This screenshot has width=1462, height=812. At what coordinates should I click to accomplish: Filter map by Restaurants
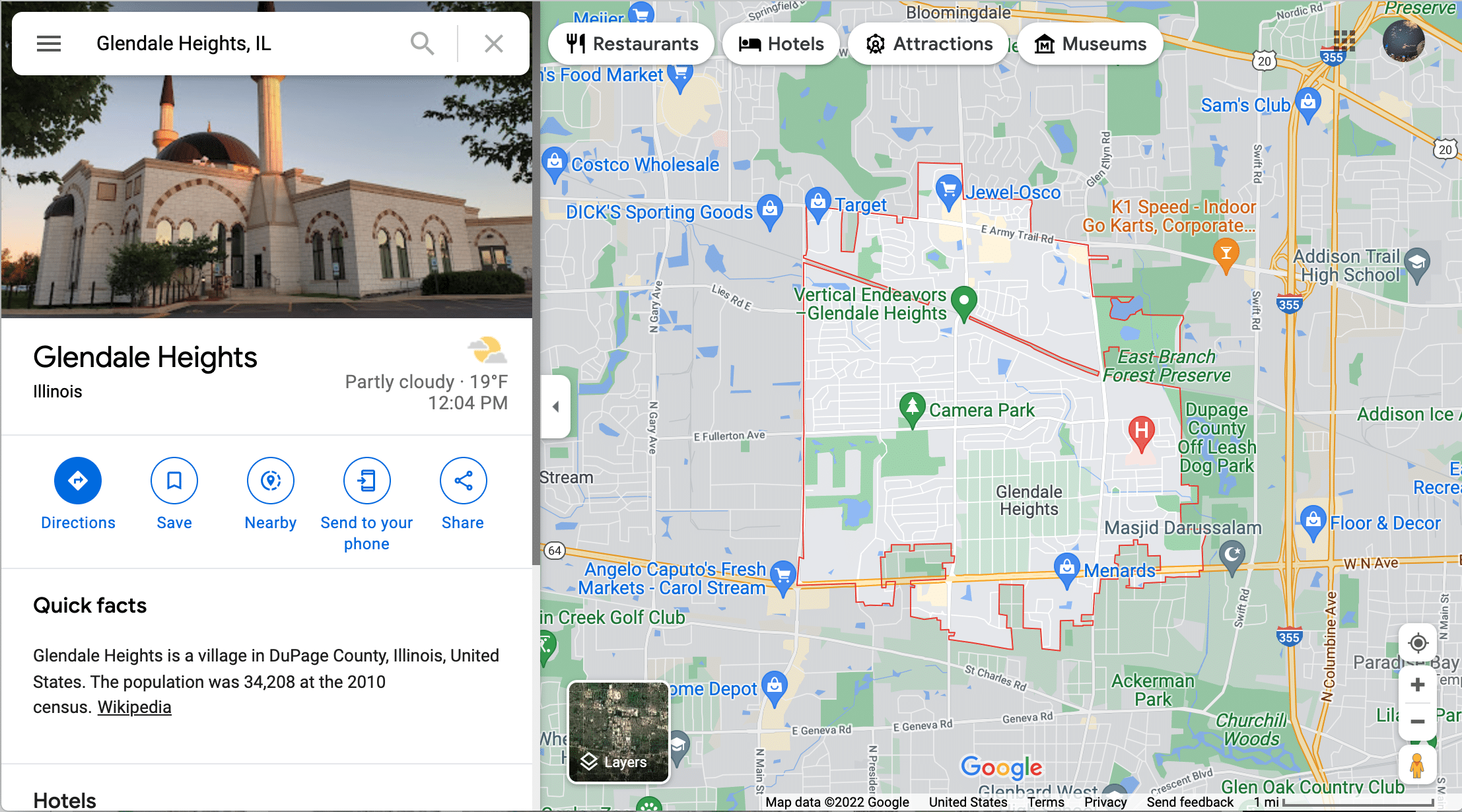633,44
